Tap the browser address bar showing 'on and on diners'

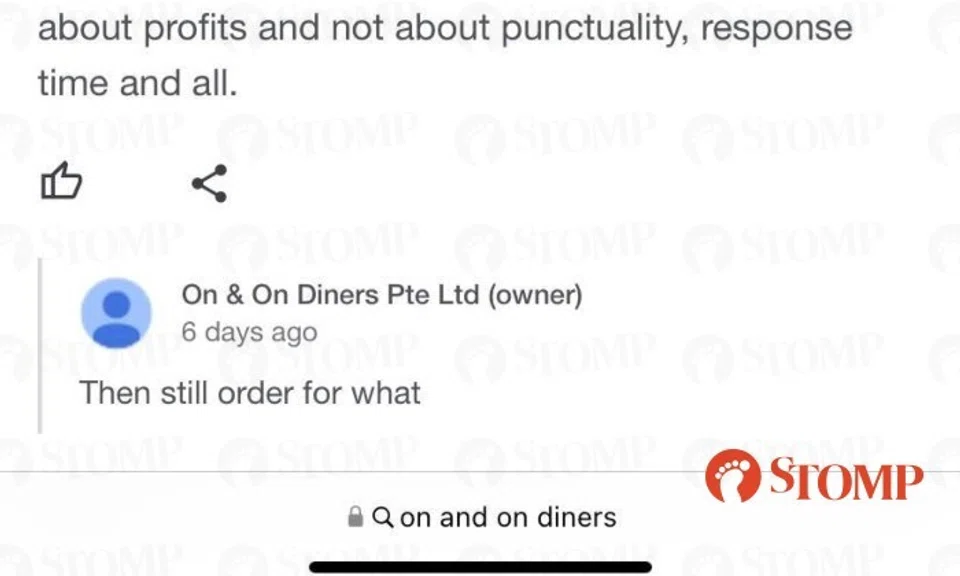[x=481, y=517]
